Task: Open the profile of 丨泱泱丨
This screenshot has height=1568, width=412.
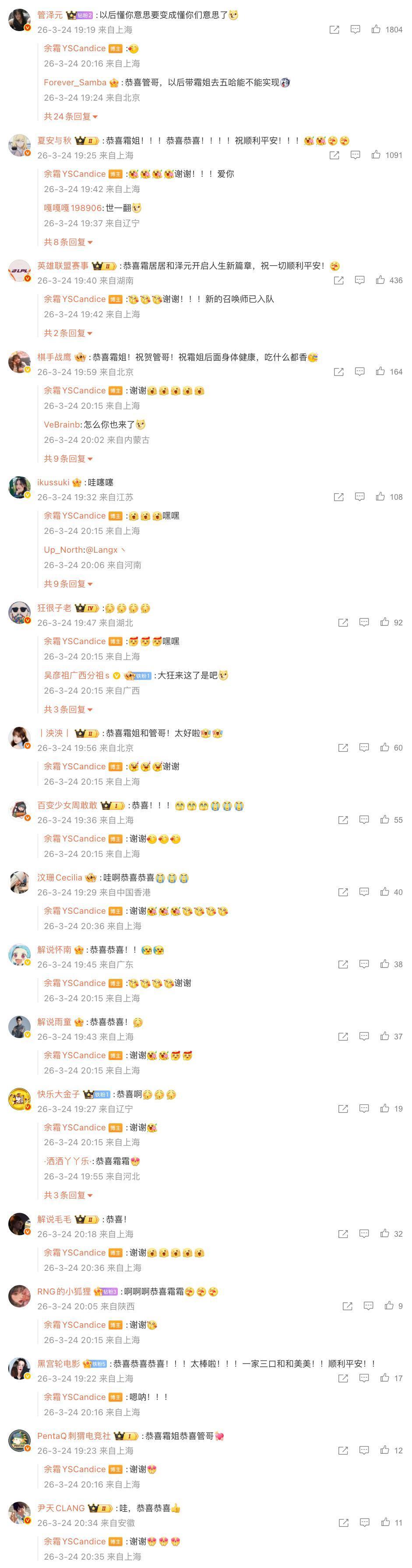Action: pyautogui.click(x=54, y=733)
